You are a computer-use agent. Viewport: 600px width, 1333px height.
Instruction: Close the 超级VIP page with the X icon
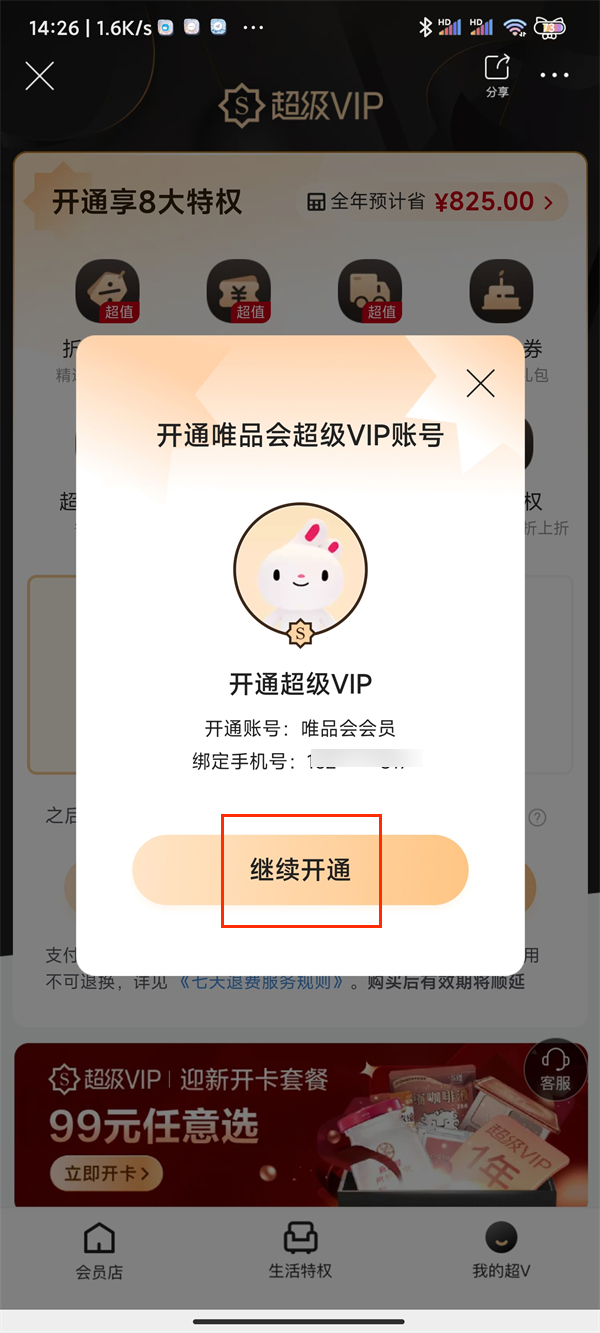click(39, 76)
